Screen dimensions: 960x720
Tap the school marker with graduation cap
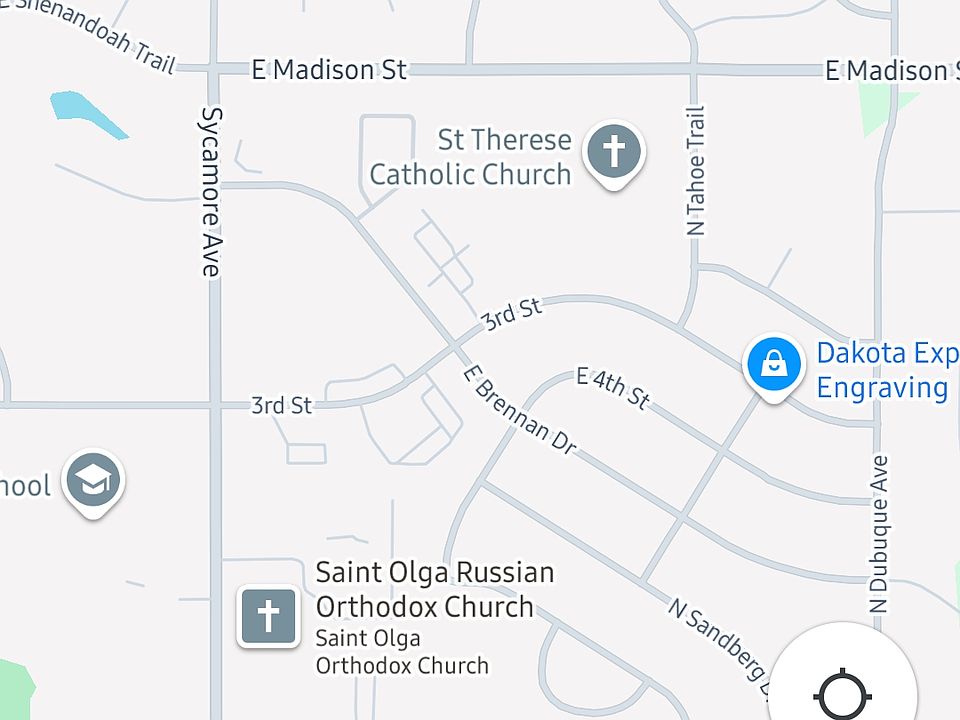[93, 481]
